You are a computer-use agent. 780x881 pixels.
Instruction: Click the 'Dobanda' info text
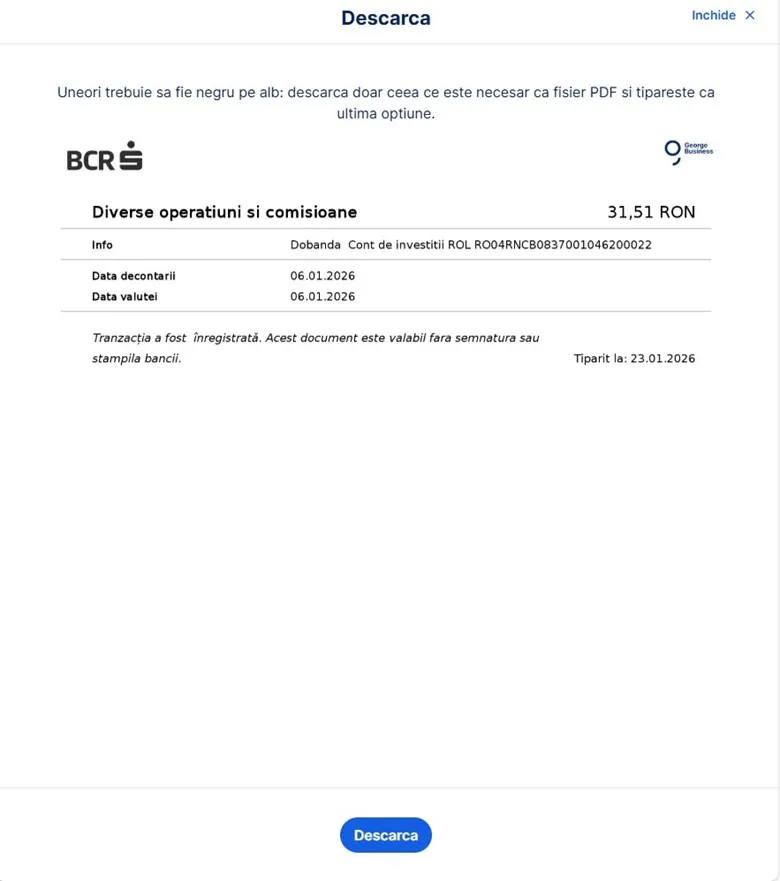(316, 244)
